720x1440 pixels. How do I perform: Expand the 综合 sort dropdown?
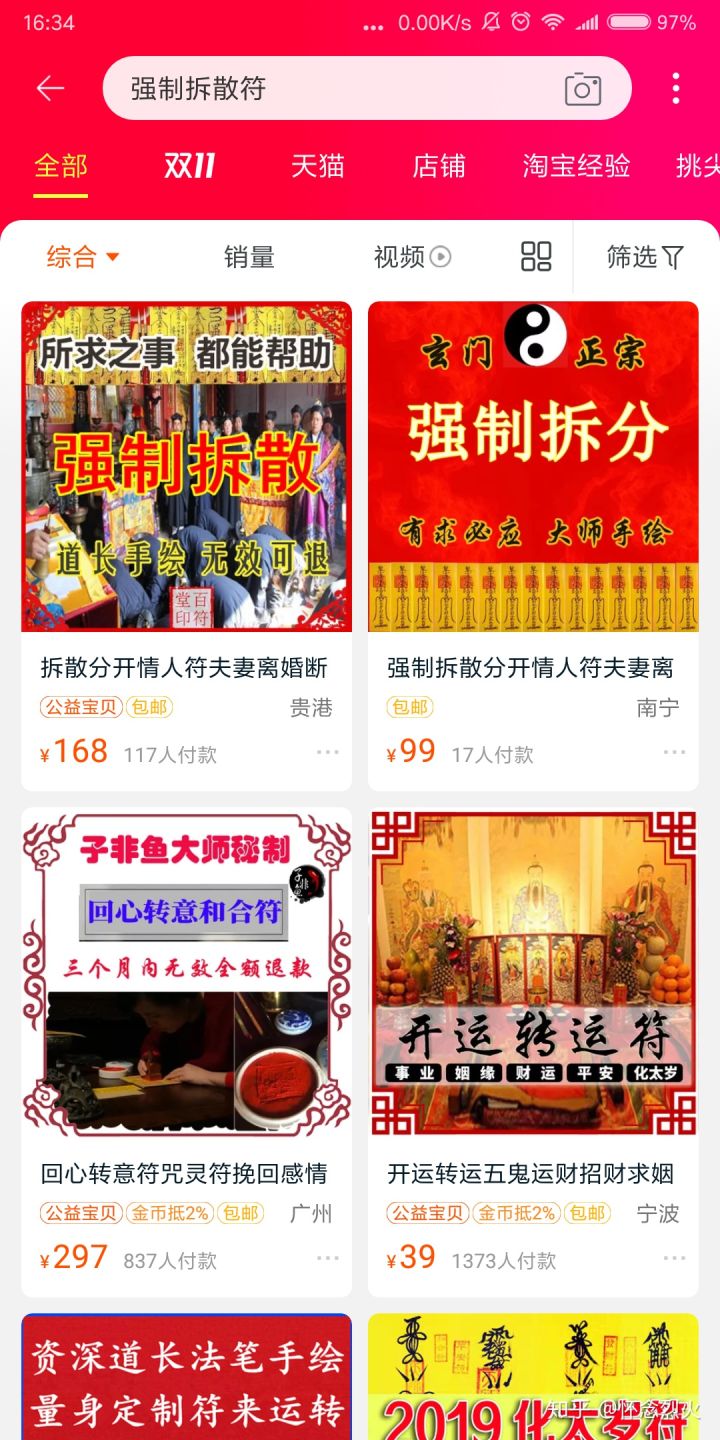click(x=83, y=257)
